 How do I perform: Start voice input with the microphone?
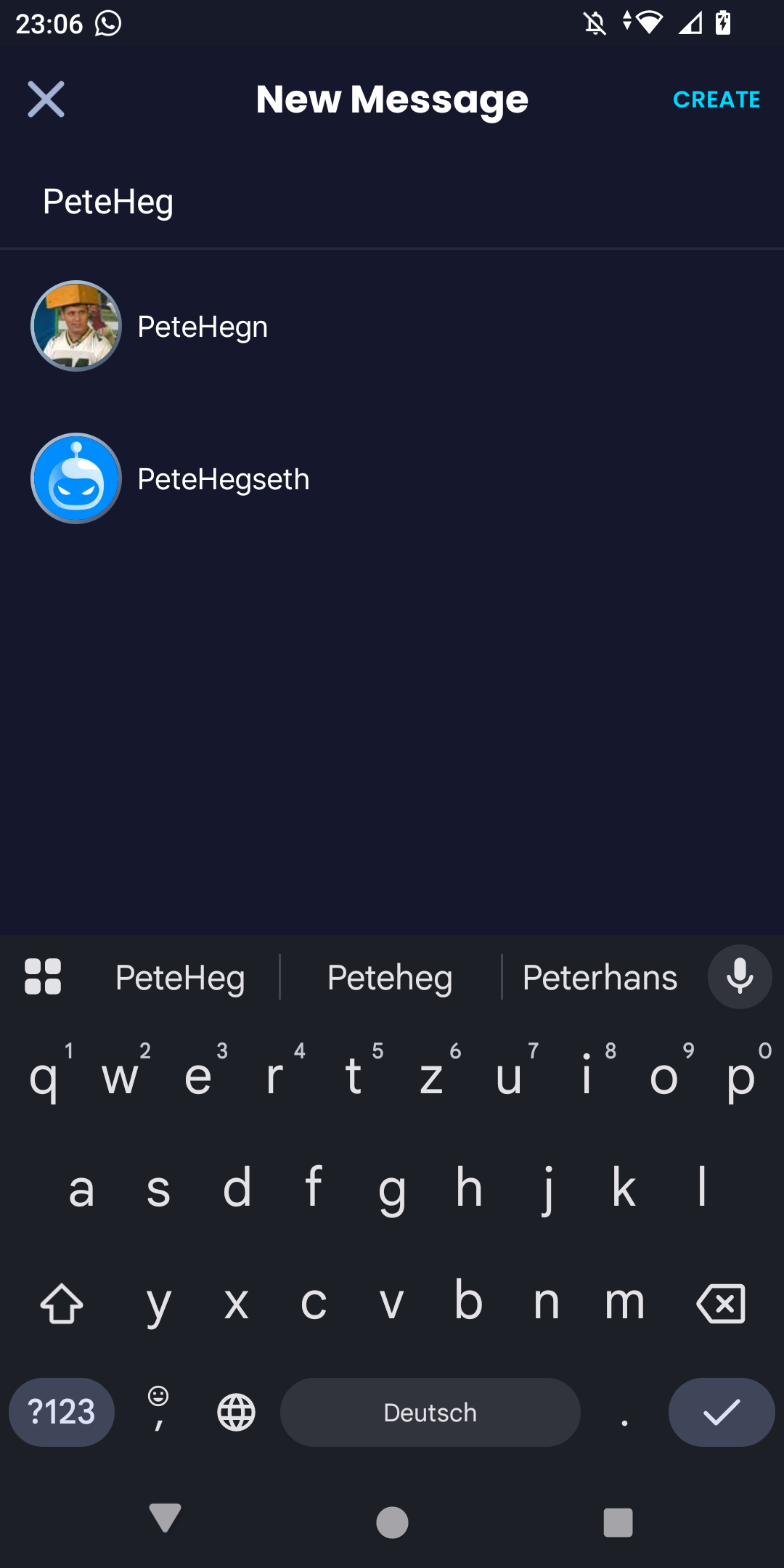tap(740, 976)
